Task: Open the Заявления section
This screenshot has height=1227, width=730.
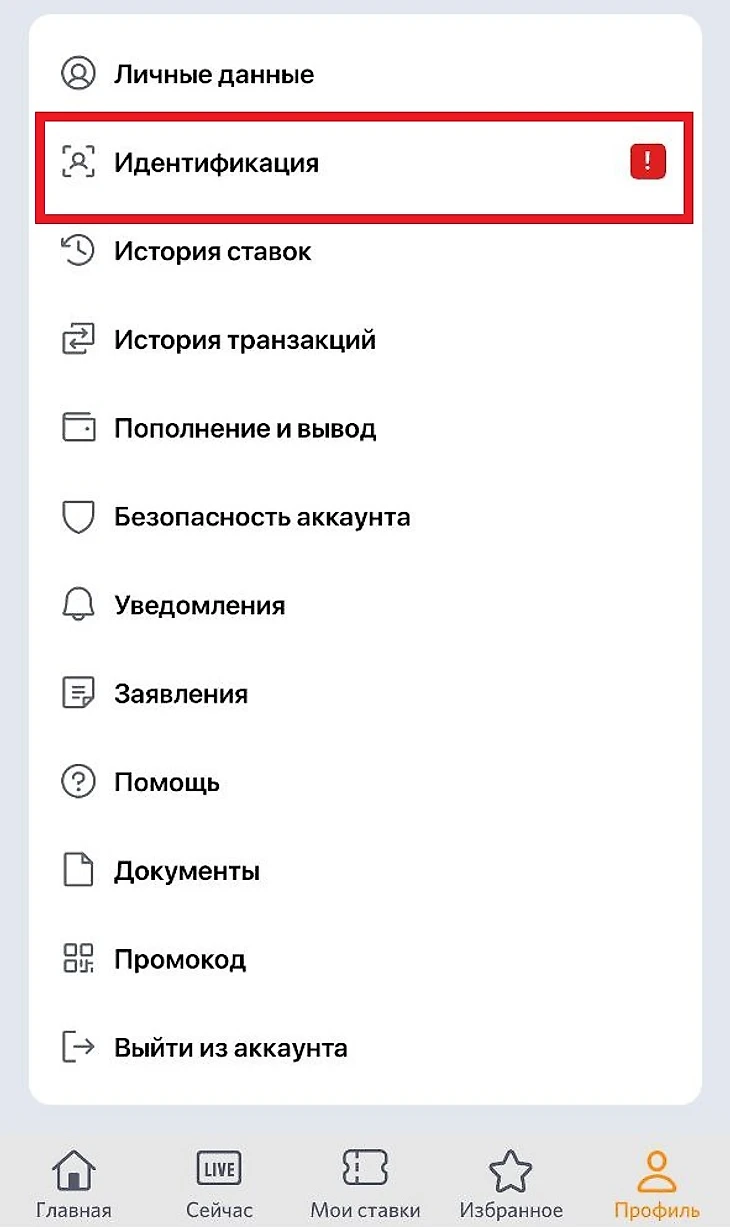Action: click(x=181, y=694)
